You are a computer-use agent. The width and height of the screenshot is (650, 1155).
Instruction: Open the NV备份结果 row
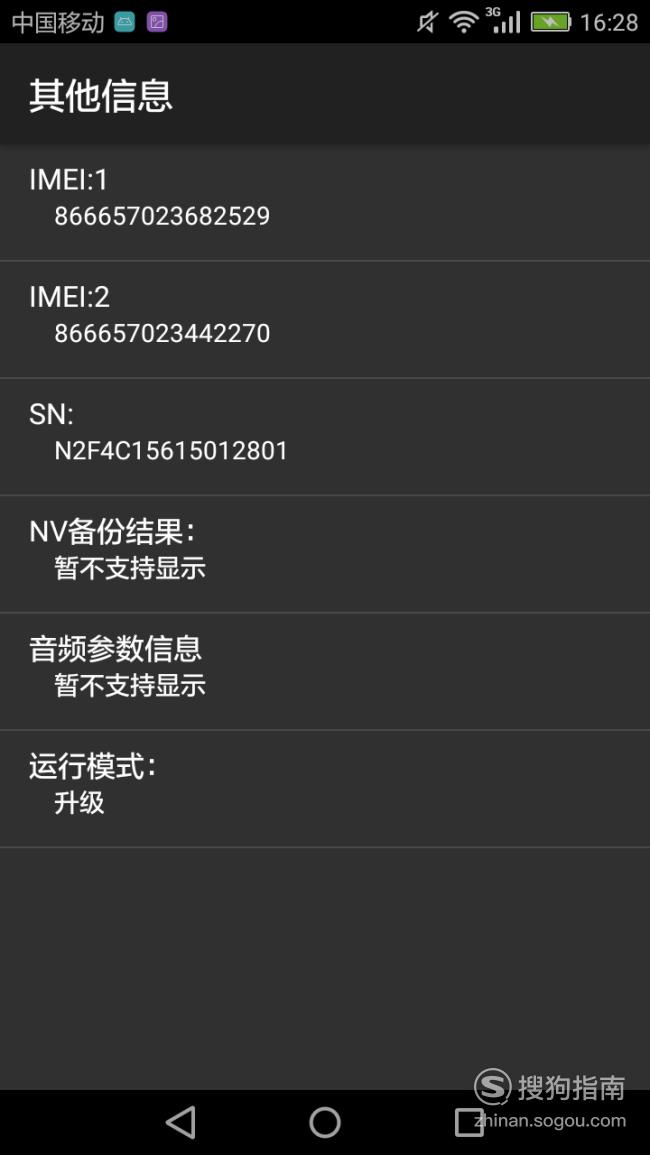point(325,554)
